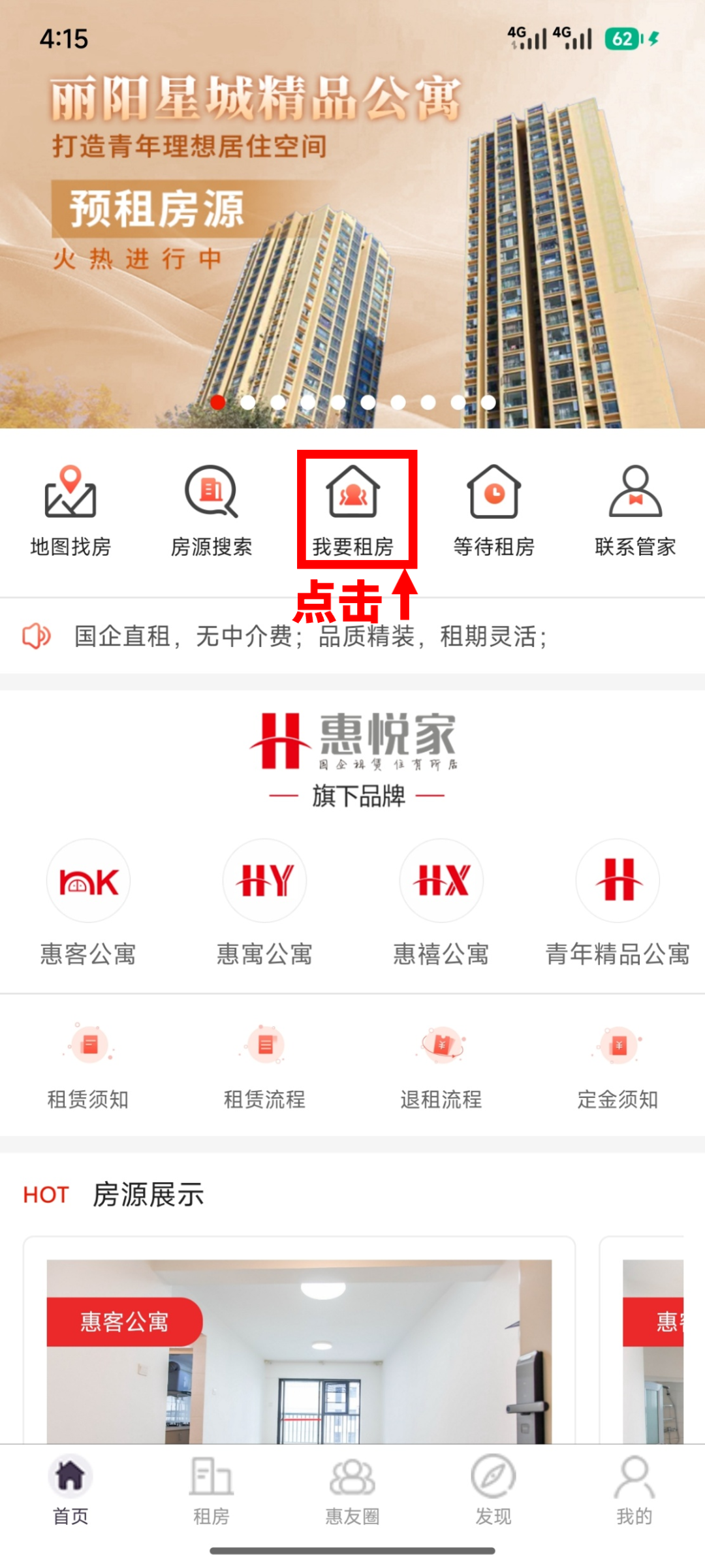The height and width of the screenshot is (1568, 705).
Task: Contact the housekeeper via 联系管家
Action: pos(635,509)
